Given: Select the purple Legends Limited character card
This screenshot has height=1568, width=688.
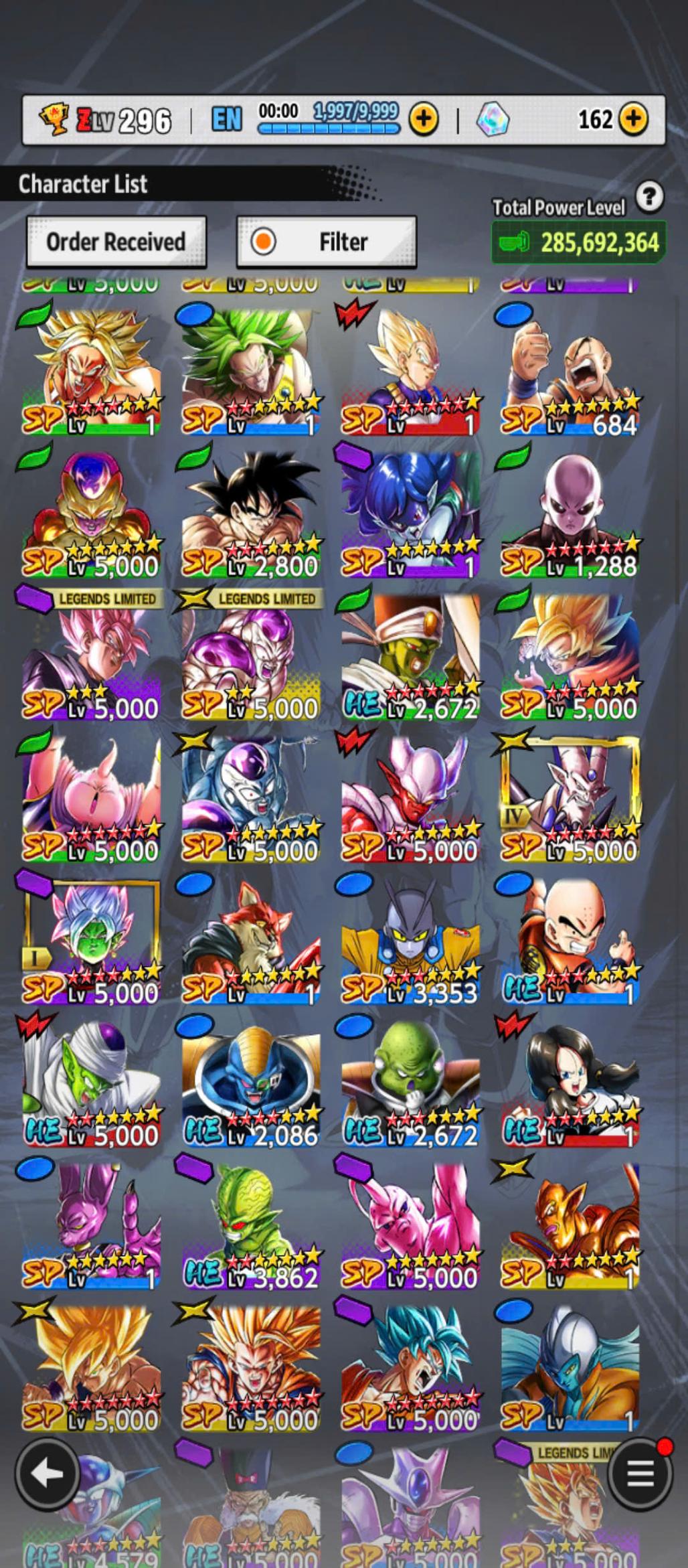Looking at the screenshot, I should click(91, 656).
